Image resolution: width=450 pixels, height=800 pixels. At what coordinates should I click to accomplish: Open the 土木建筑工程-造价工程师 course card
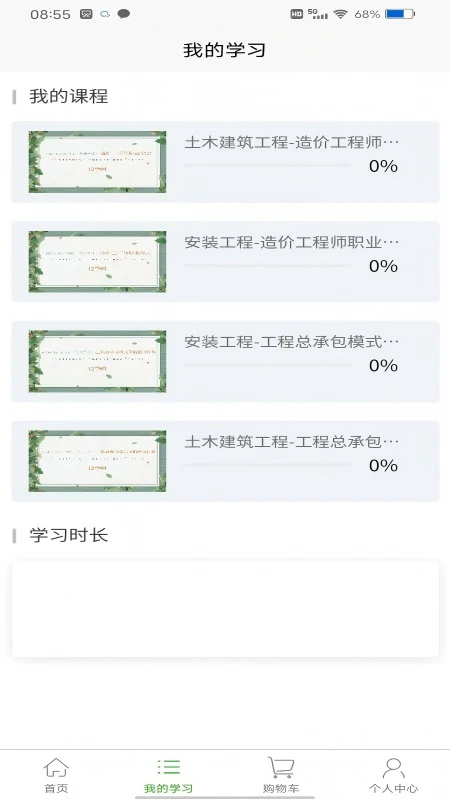click(x=225, y=162)
